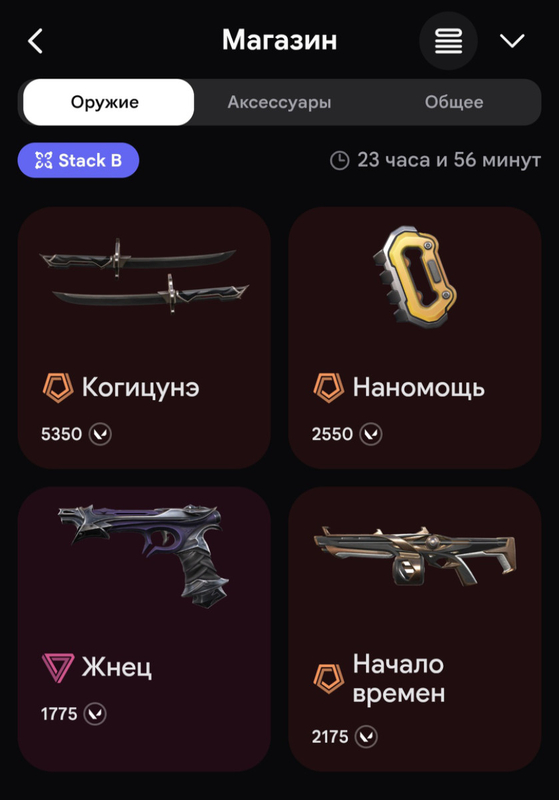
Task: Switch to the Аксессуары tab
Action: pos(279,102)
